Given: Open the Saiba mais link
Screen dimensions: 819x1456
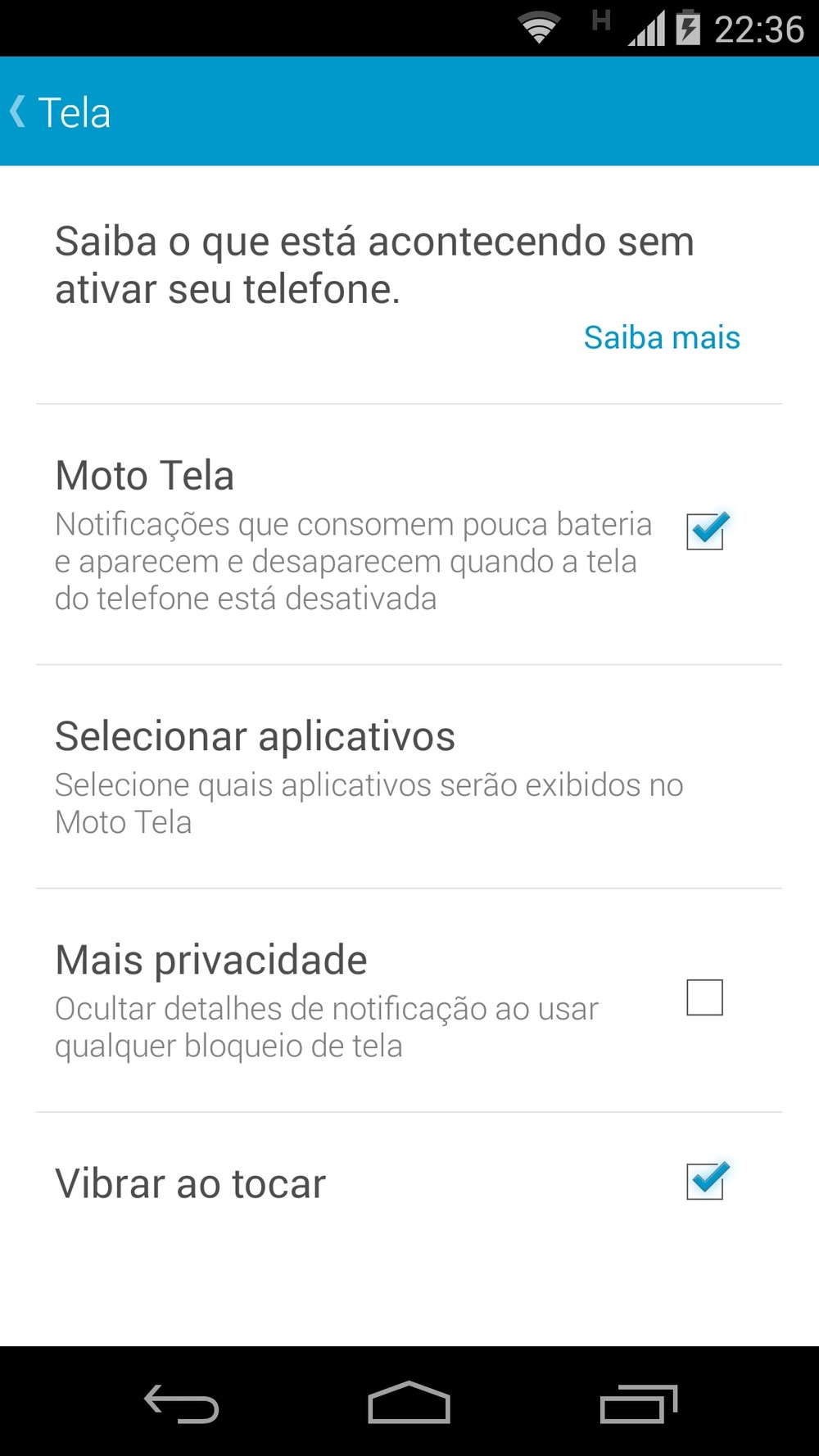Looking at the screenshot, I should click(661, 337).
